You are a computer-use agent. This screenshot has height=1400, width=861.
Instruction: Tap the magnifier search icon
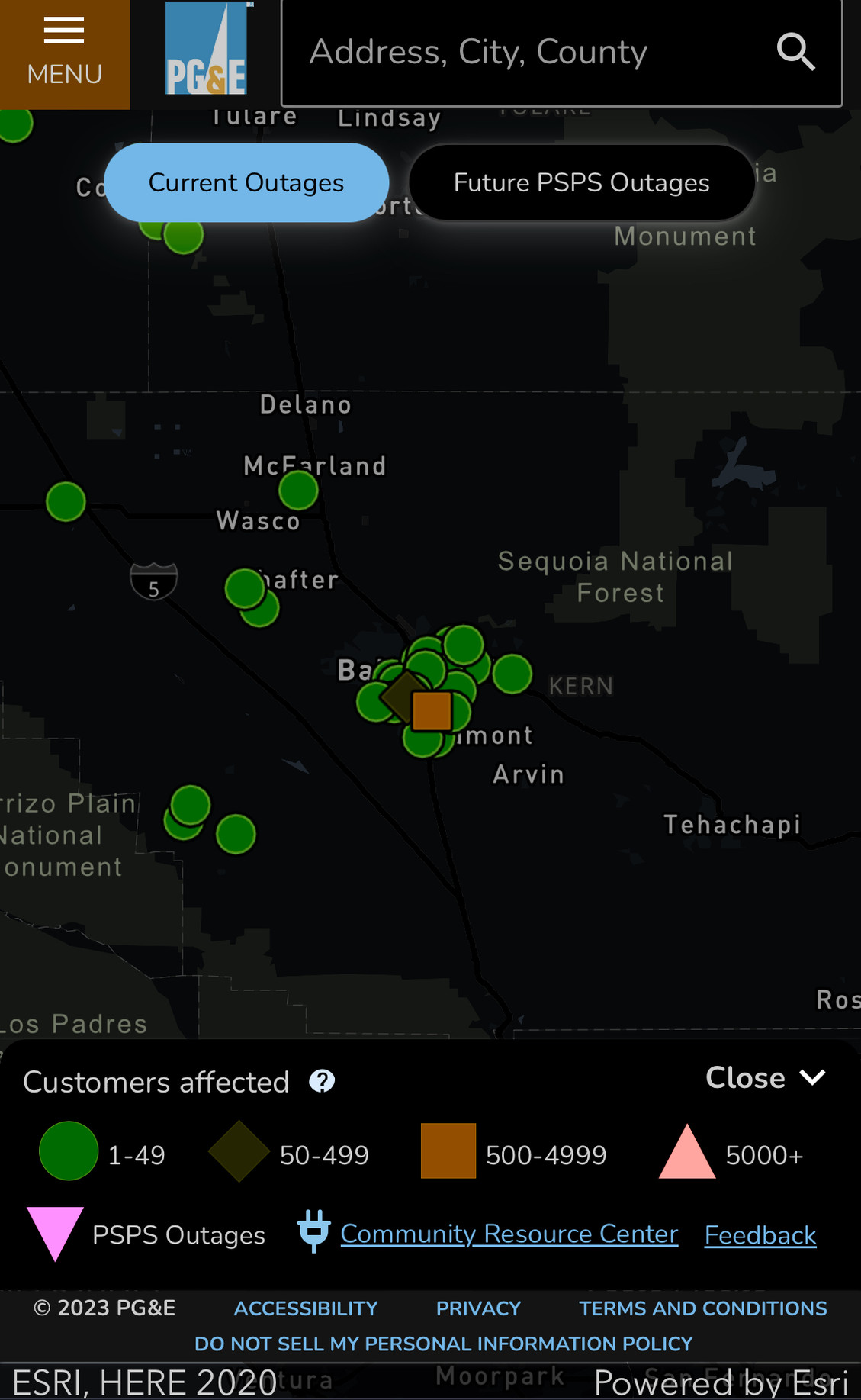pos(795,52)
